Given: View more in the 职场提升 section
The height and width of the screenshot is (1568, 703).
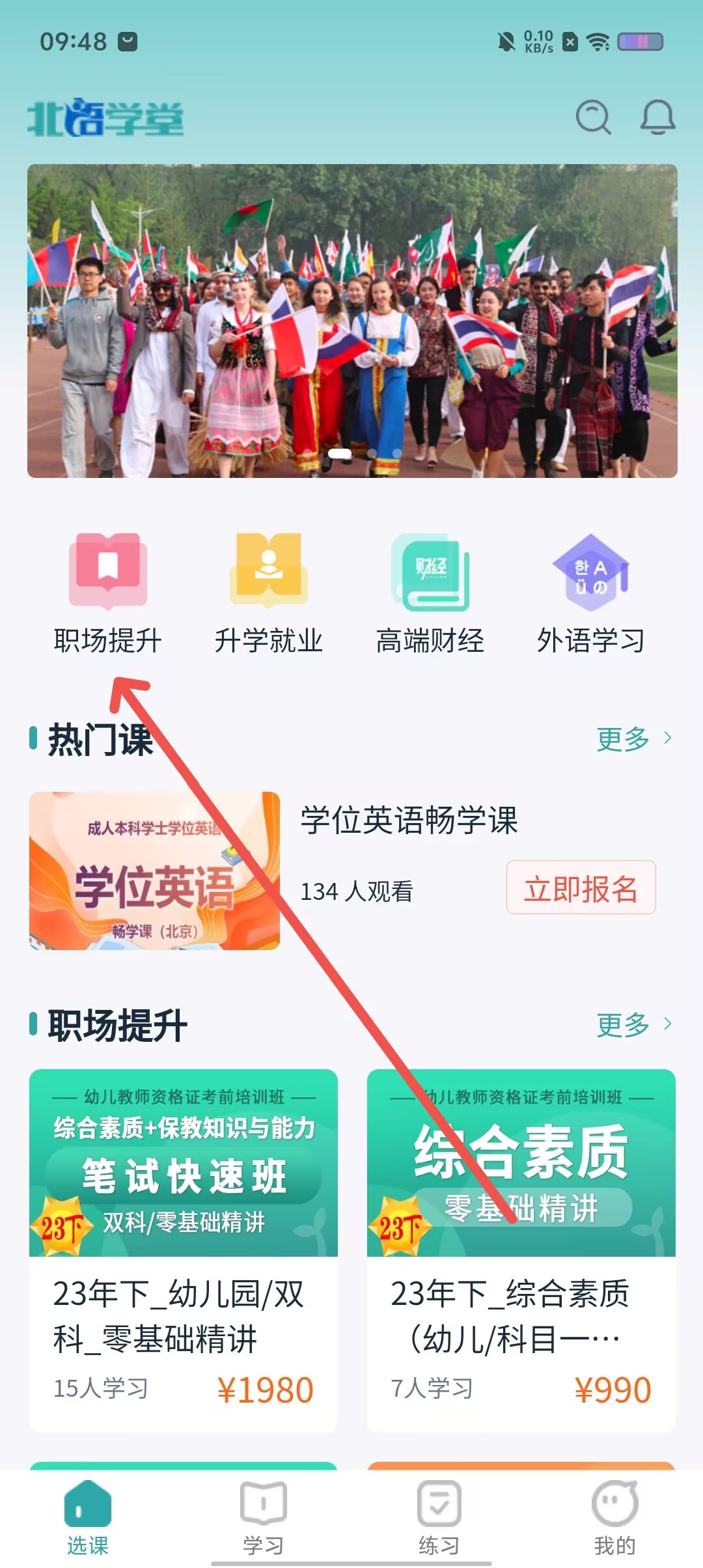Looking at the screenshot, I should 633,1025.
